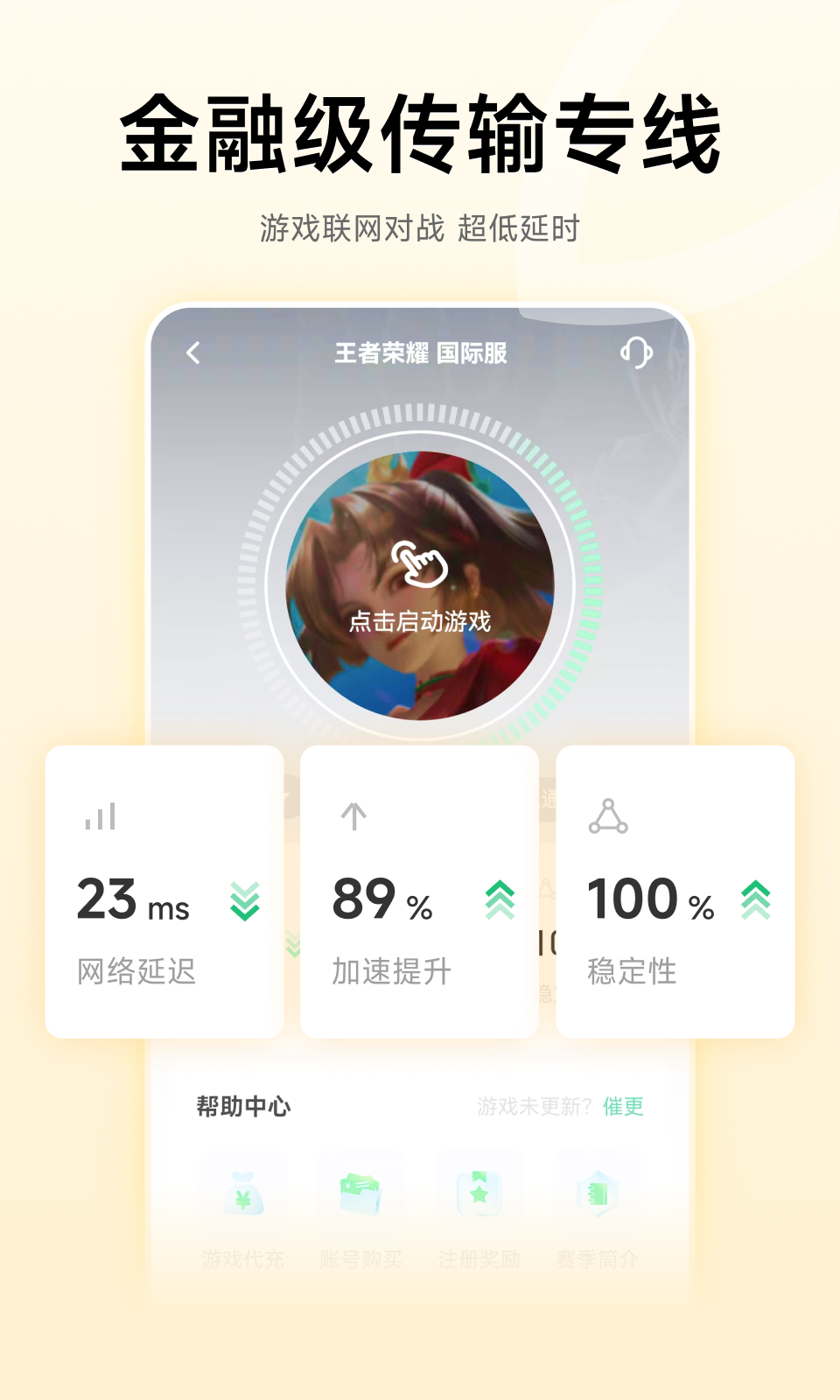Open the 赛季简介 notebook icon
This screenshot has height=1400, width=840.
coord(597,1193)
